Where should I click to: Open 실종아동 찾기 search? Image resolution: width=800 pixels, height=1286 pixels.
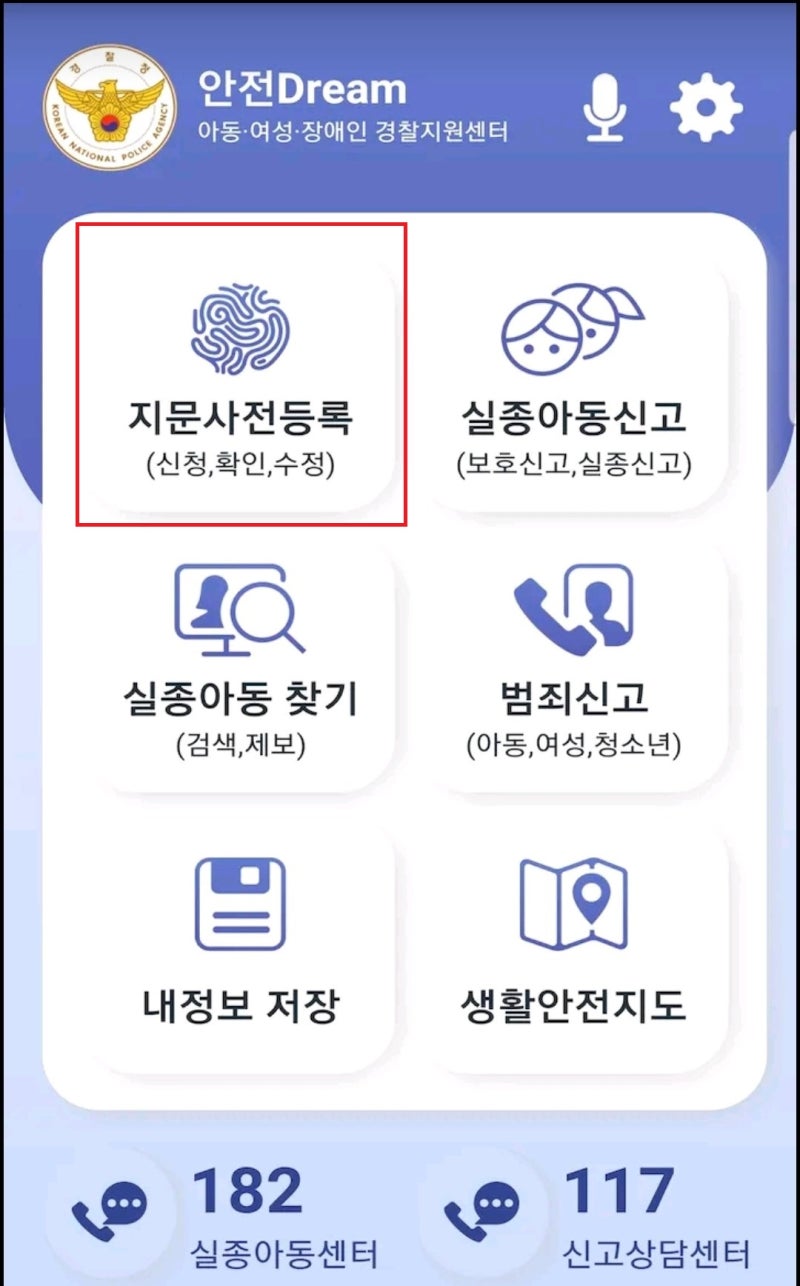pyautogui.click(x=242, y=660)
